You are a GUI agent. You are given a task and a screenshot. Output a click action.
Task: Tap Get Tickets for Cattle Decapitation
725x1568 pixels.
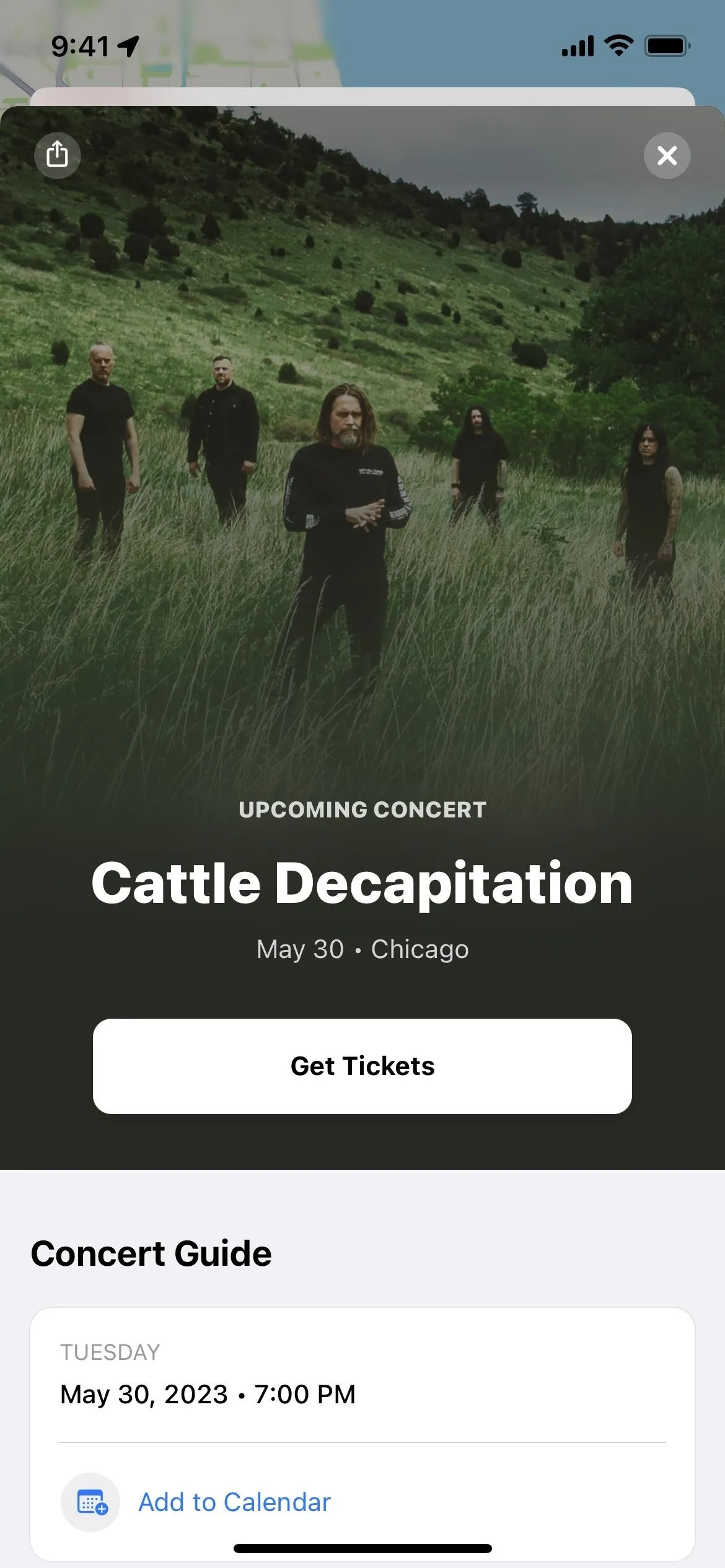[362, 1066]
